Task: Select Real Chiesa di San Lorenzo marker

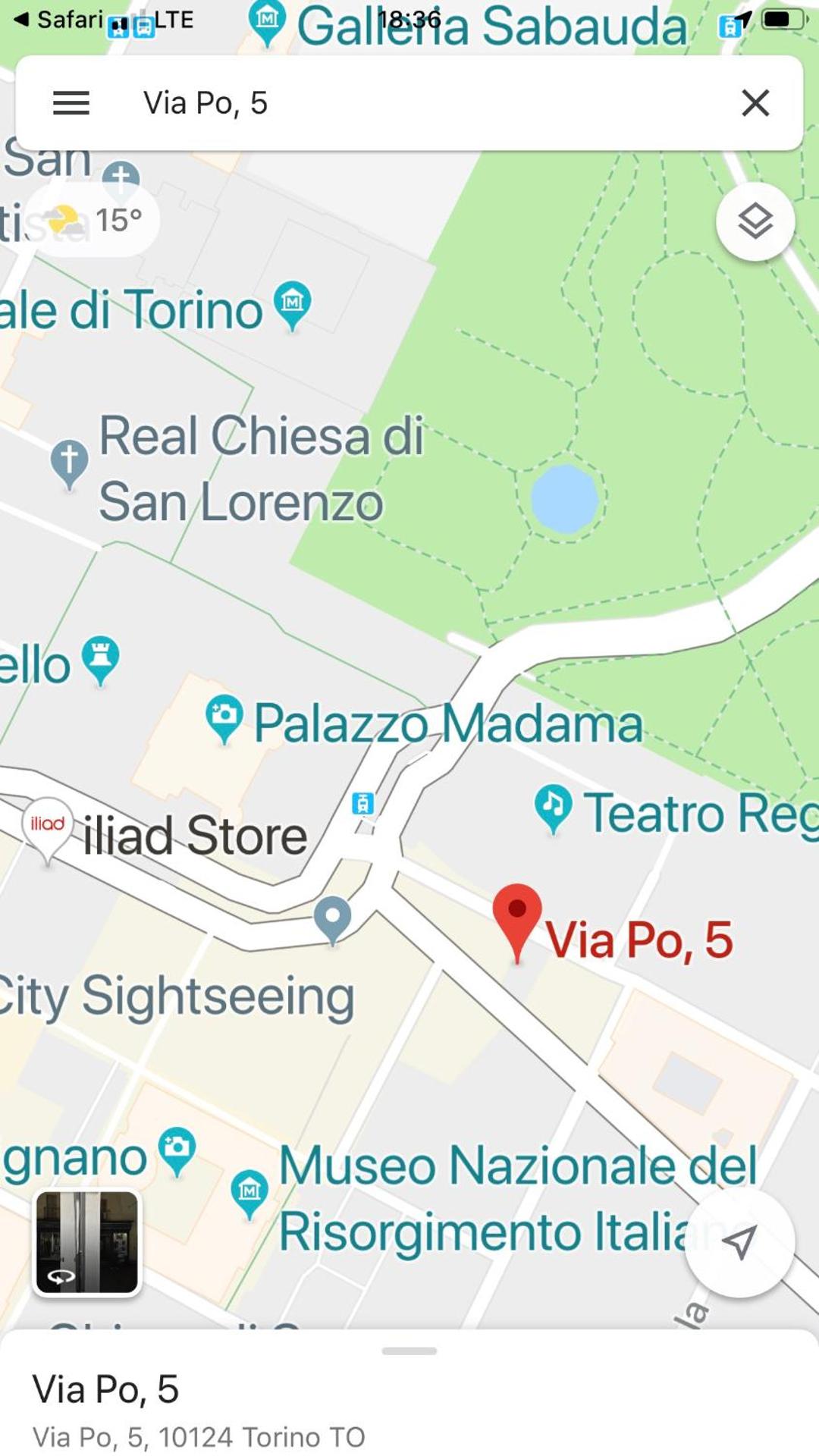Action: click(70, 461)
